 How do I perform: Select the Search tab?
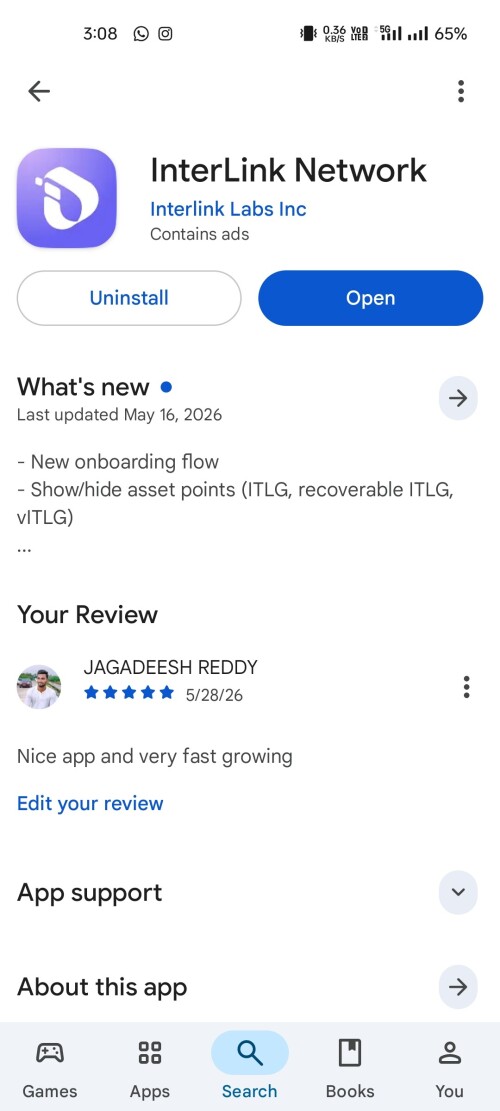tap(249, 1066)
